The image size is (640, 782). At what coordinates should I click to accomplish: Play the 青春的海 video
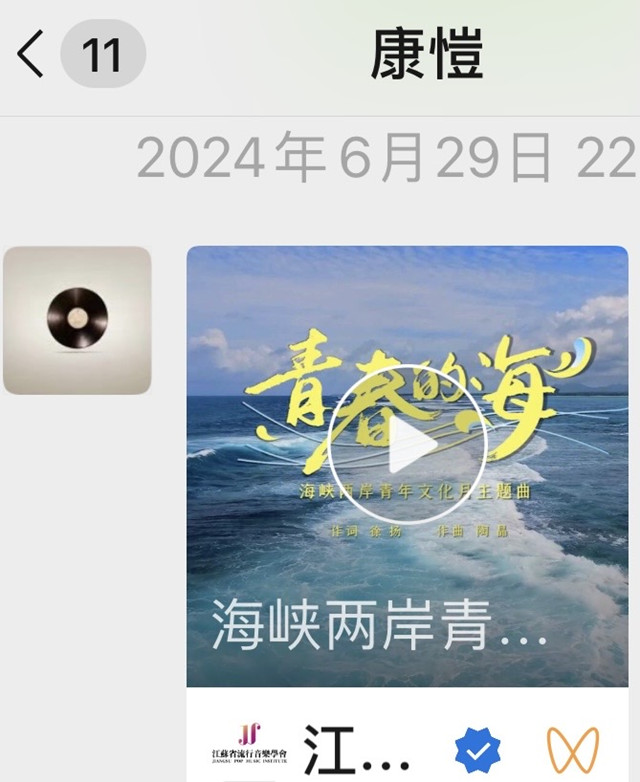tap(407, 441)
